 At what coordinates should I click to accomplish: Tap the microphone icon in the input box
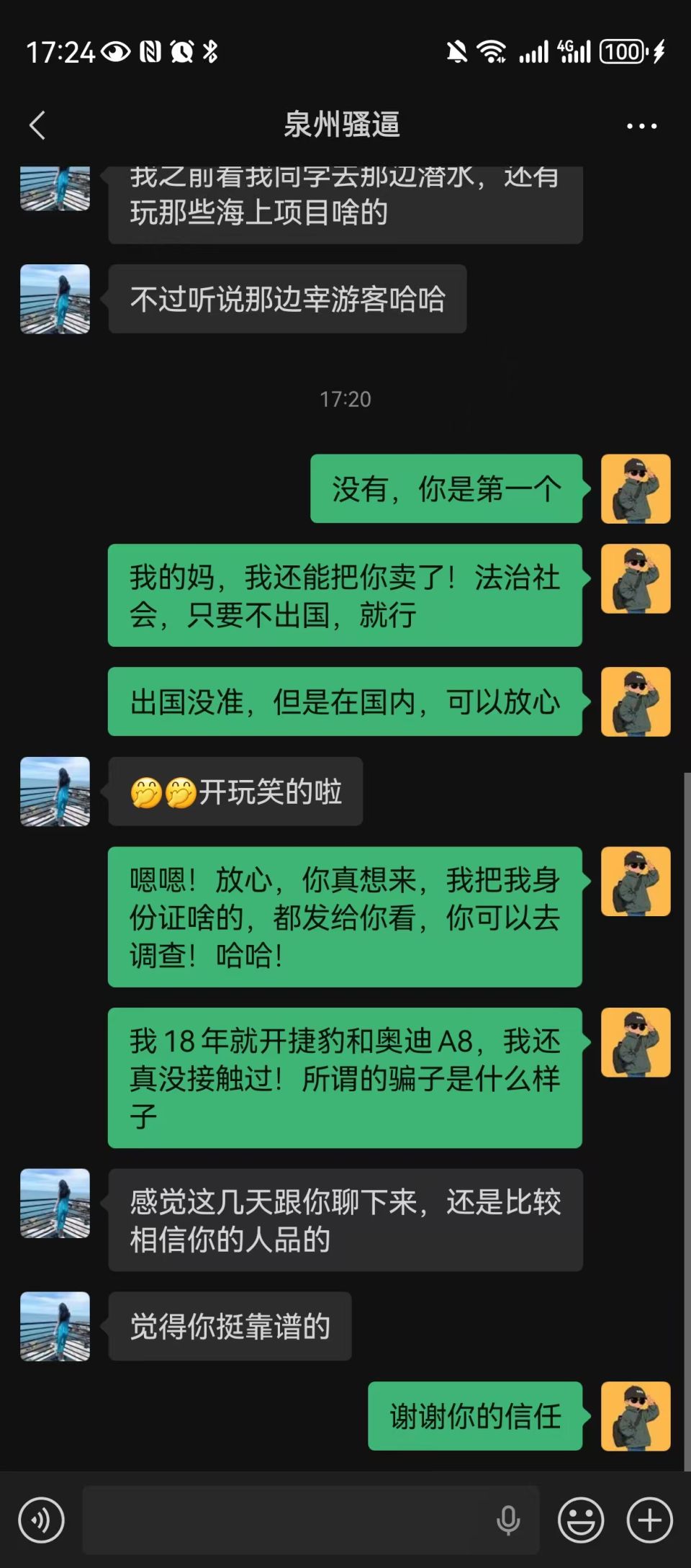tap(507, 1520)
